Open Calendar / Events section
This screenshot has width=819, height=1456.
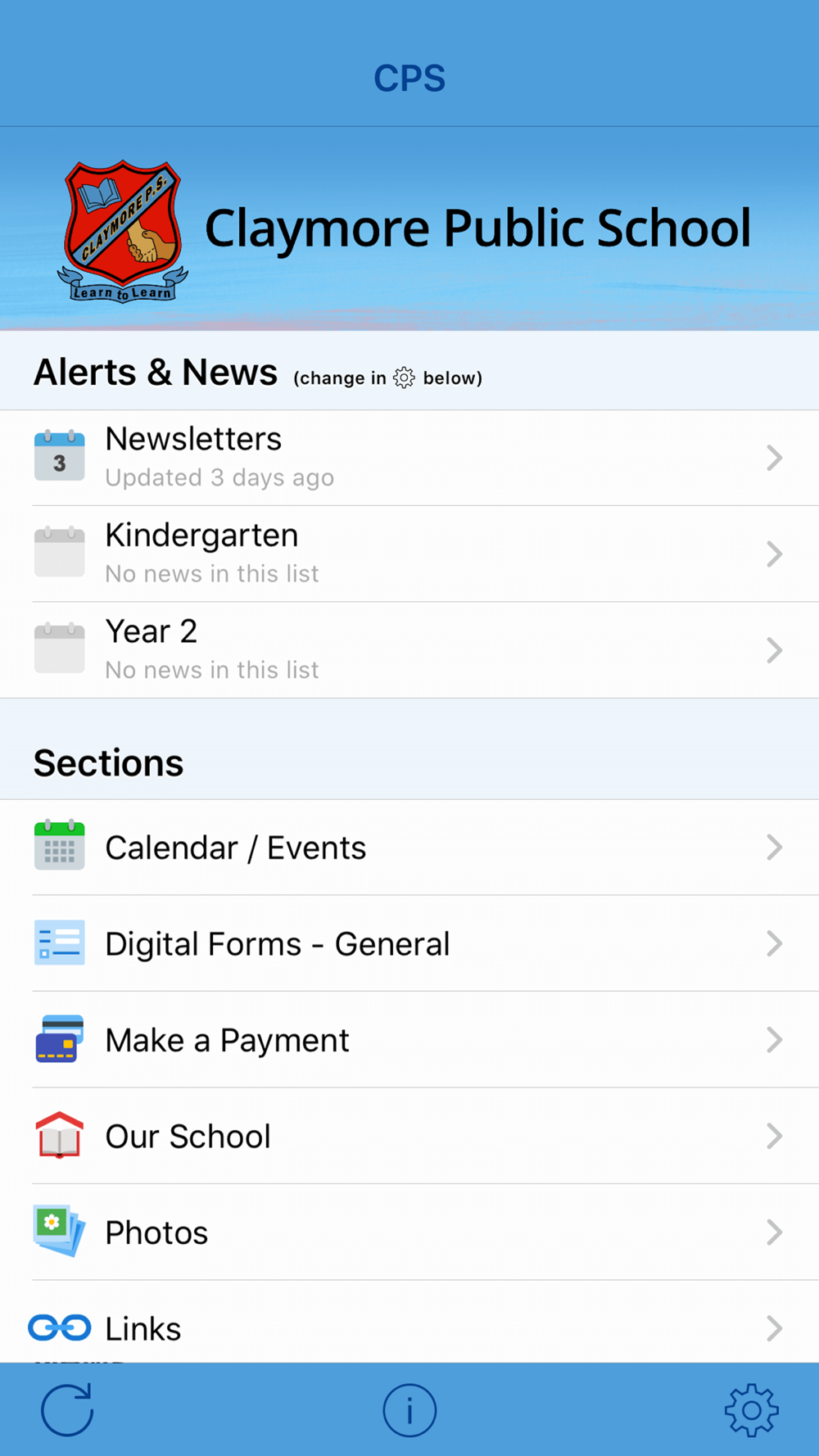409,848
